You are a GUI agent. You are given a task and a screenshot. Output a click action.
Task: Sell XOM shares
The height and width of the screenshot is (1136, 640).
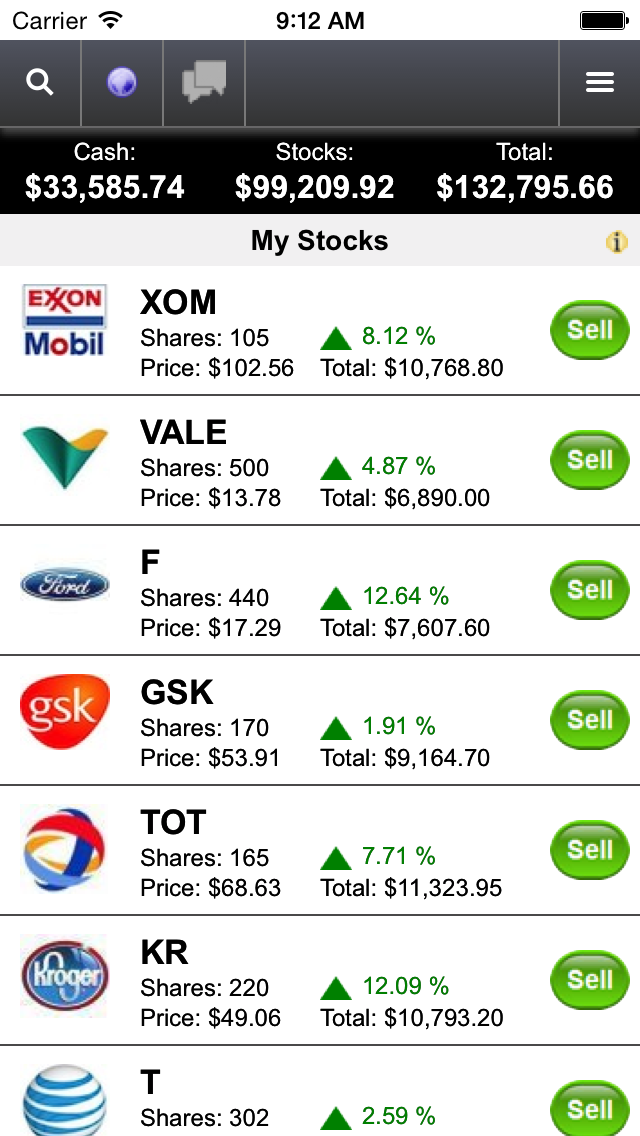coord(590,330)
